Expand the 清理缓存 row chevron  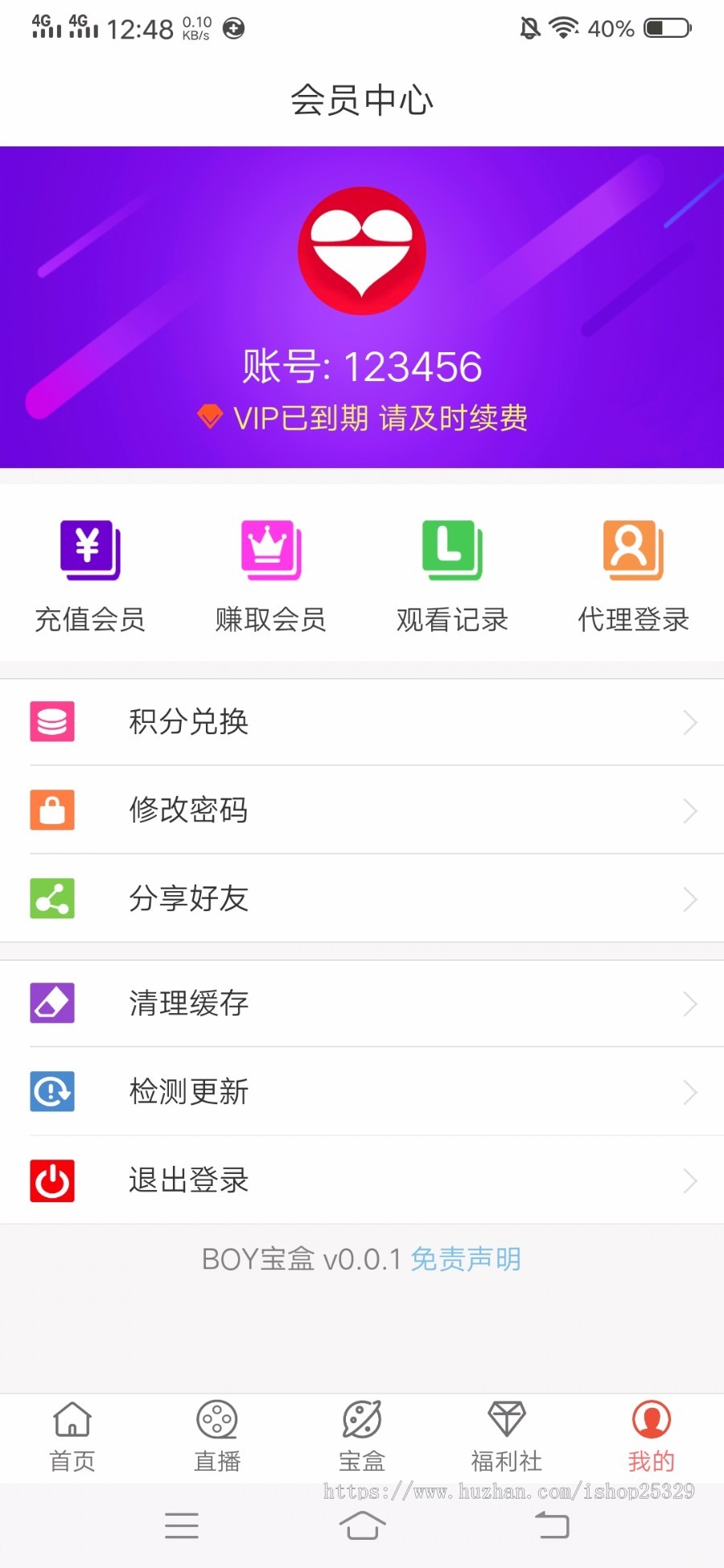click(x=690, y=1004)
